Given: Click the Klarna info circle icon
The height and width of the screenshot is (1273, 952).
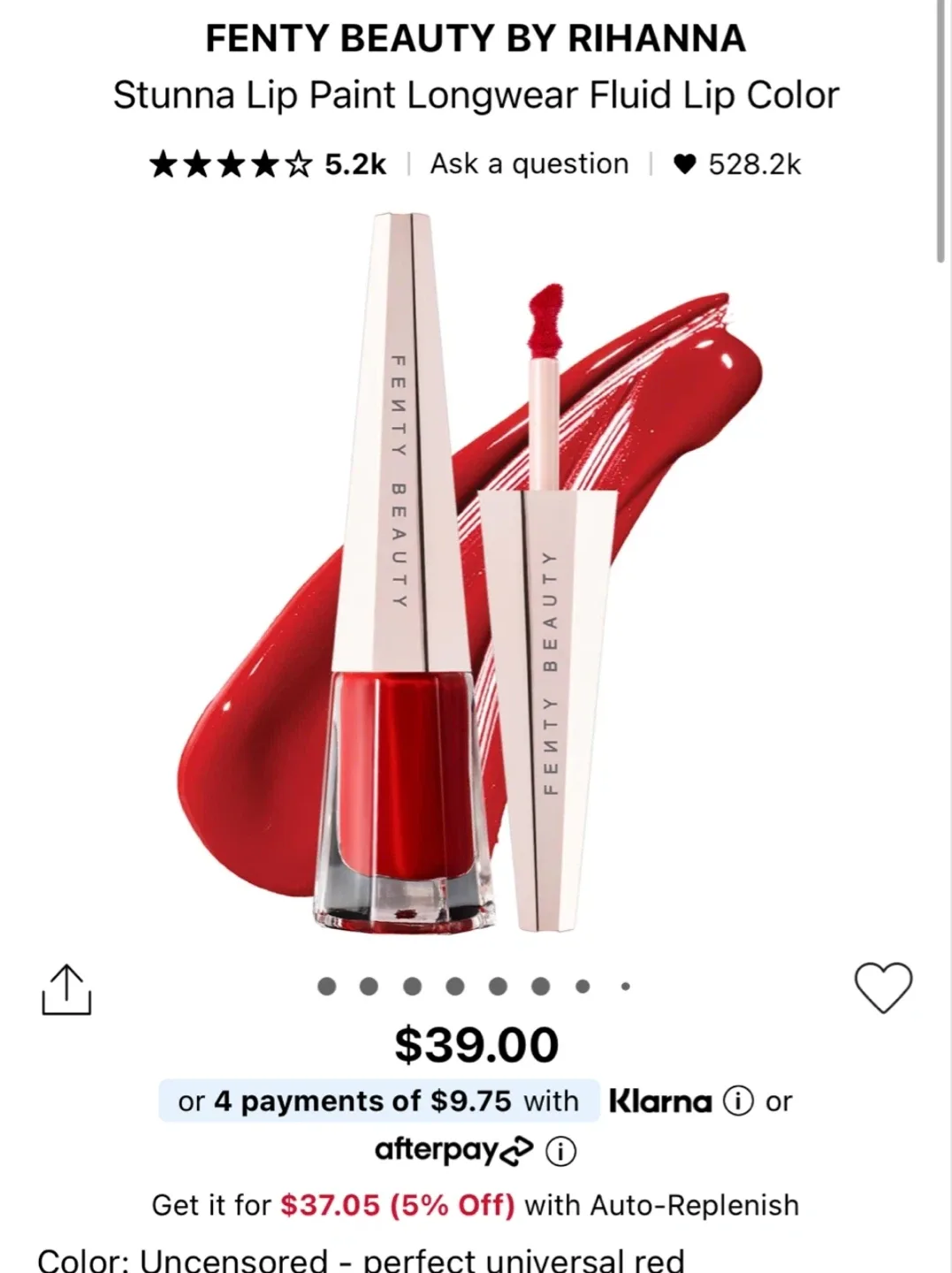Looking at the screenshot, I should 739,1101.
